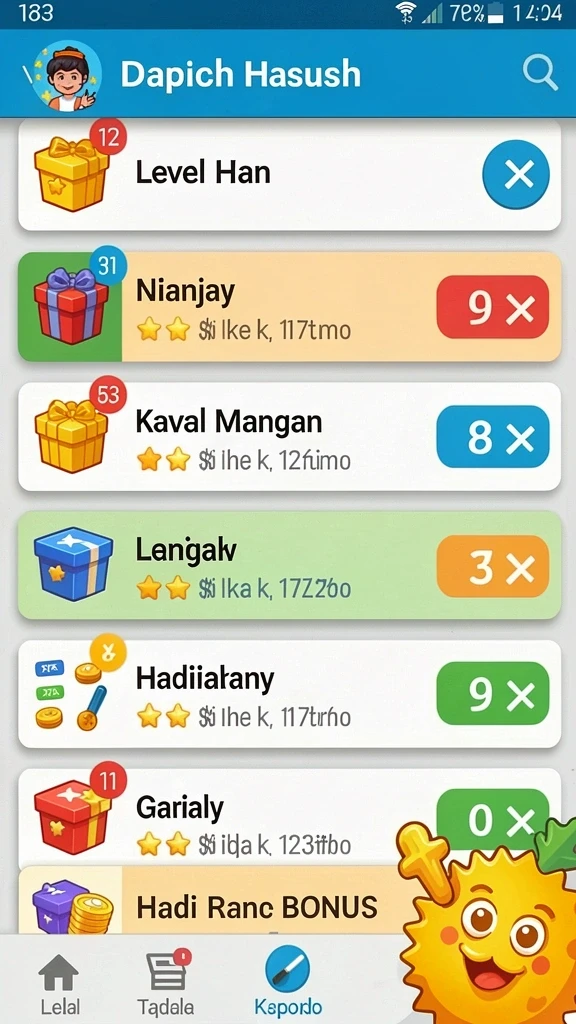Screen dimensions: 576x1024
Task: Tap the green 9× button on Hadiialany
Action: 492,693
